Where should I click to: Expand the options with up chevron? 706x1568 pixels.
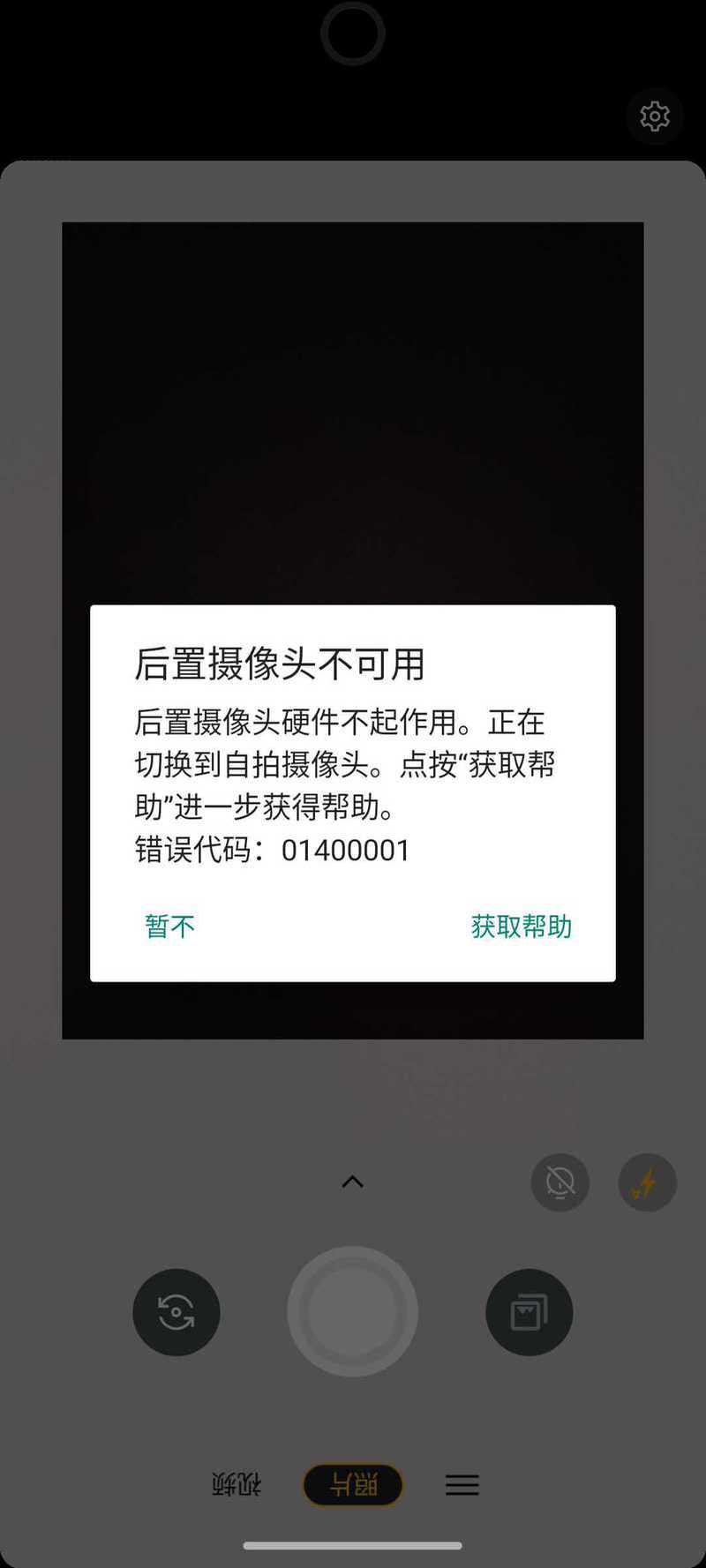(353, 1182)
